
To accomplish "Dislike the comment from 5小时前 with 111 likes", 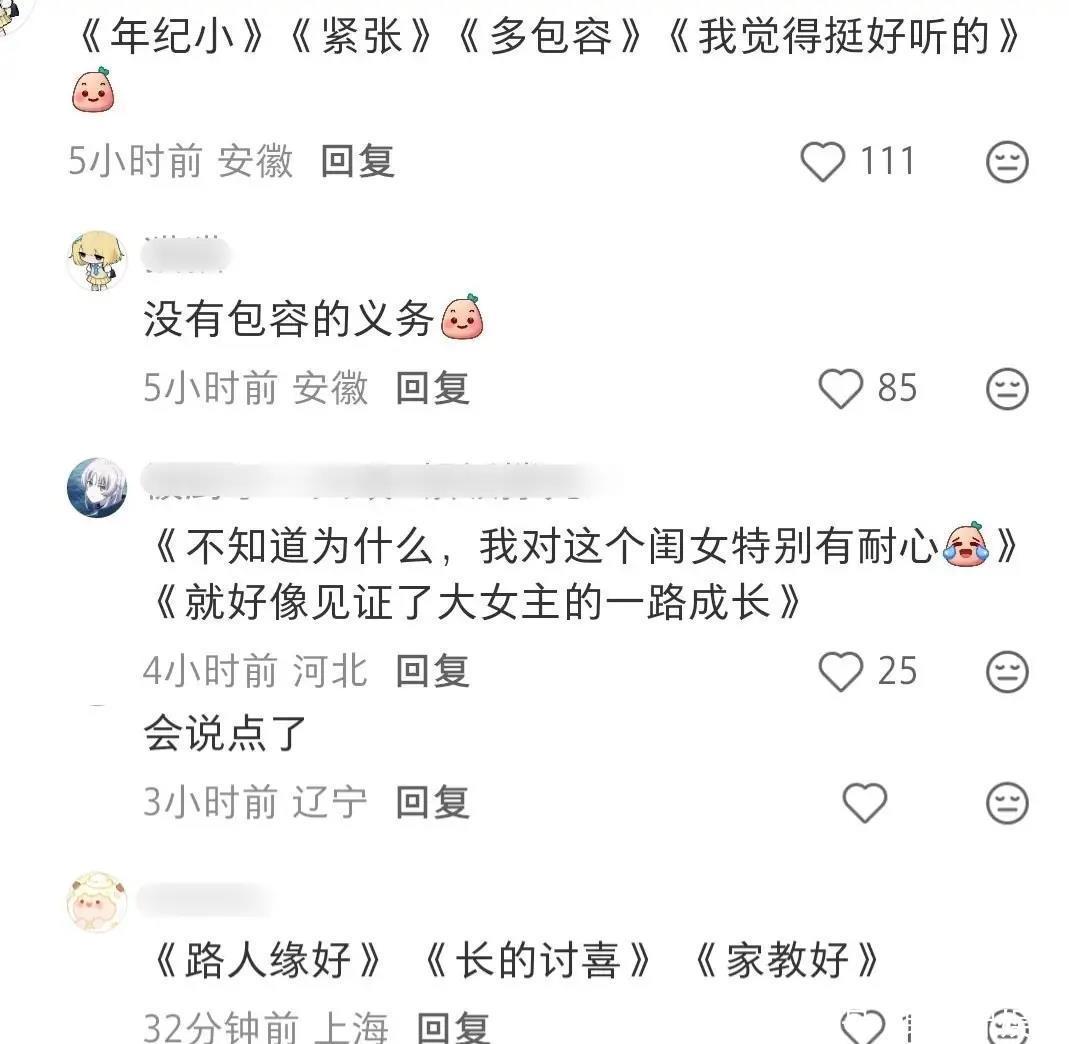I will [x=1007, y=162].
